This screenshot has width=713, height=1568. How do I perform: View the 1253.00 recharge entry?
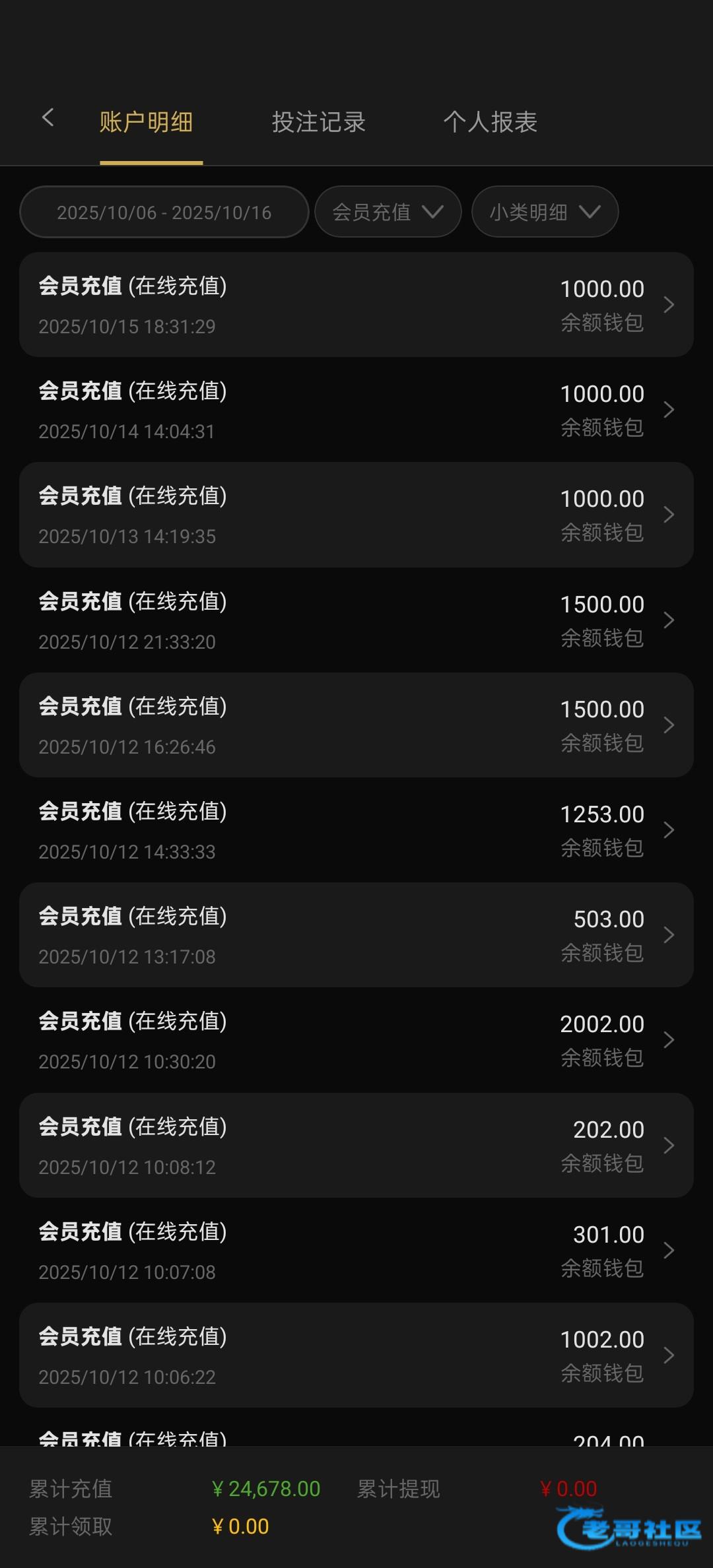click(x=356, y=830)
